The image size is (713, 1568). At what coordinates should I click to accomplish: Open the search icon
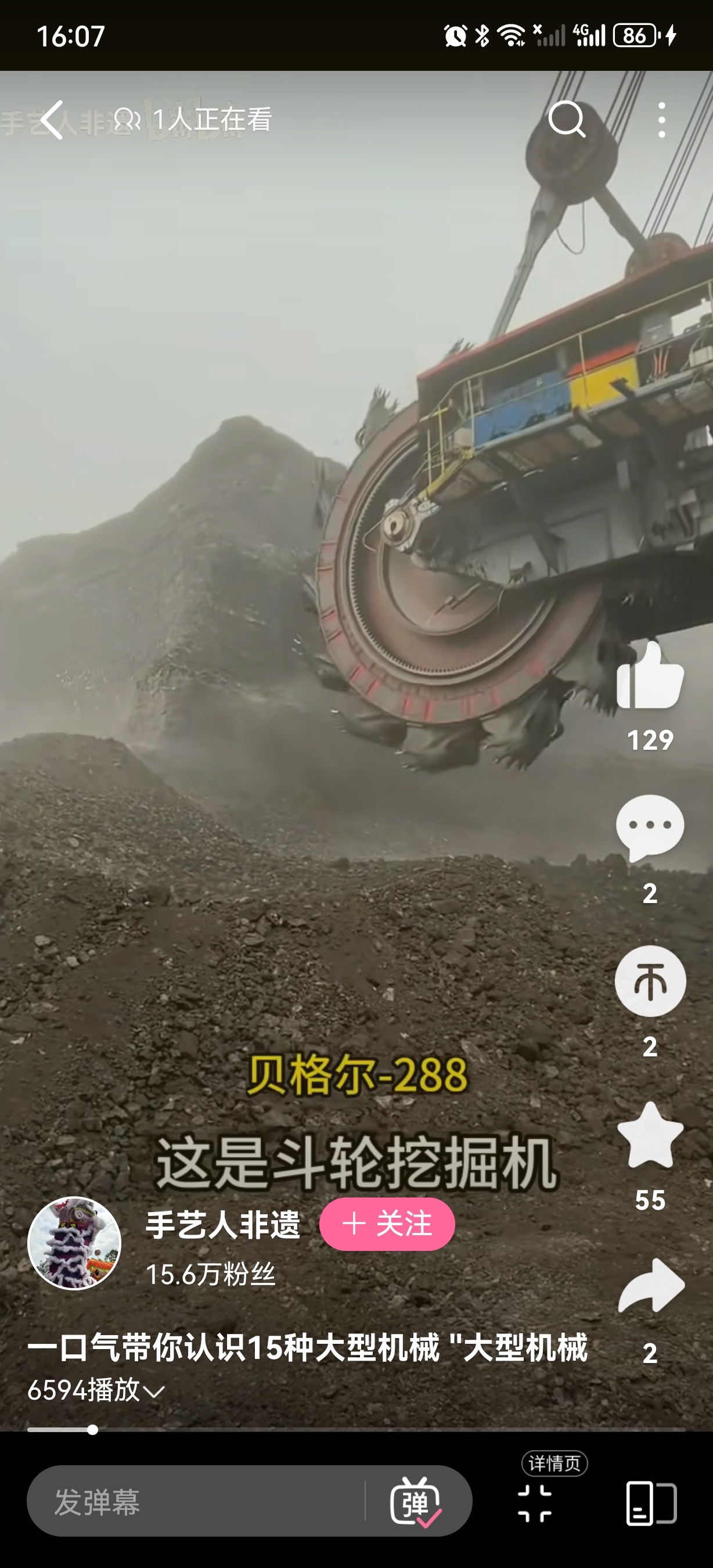point(566,119)
